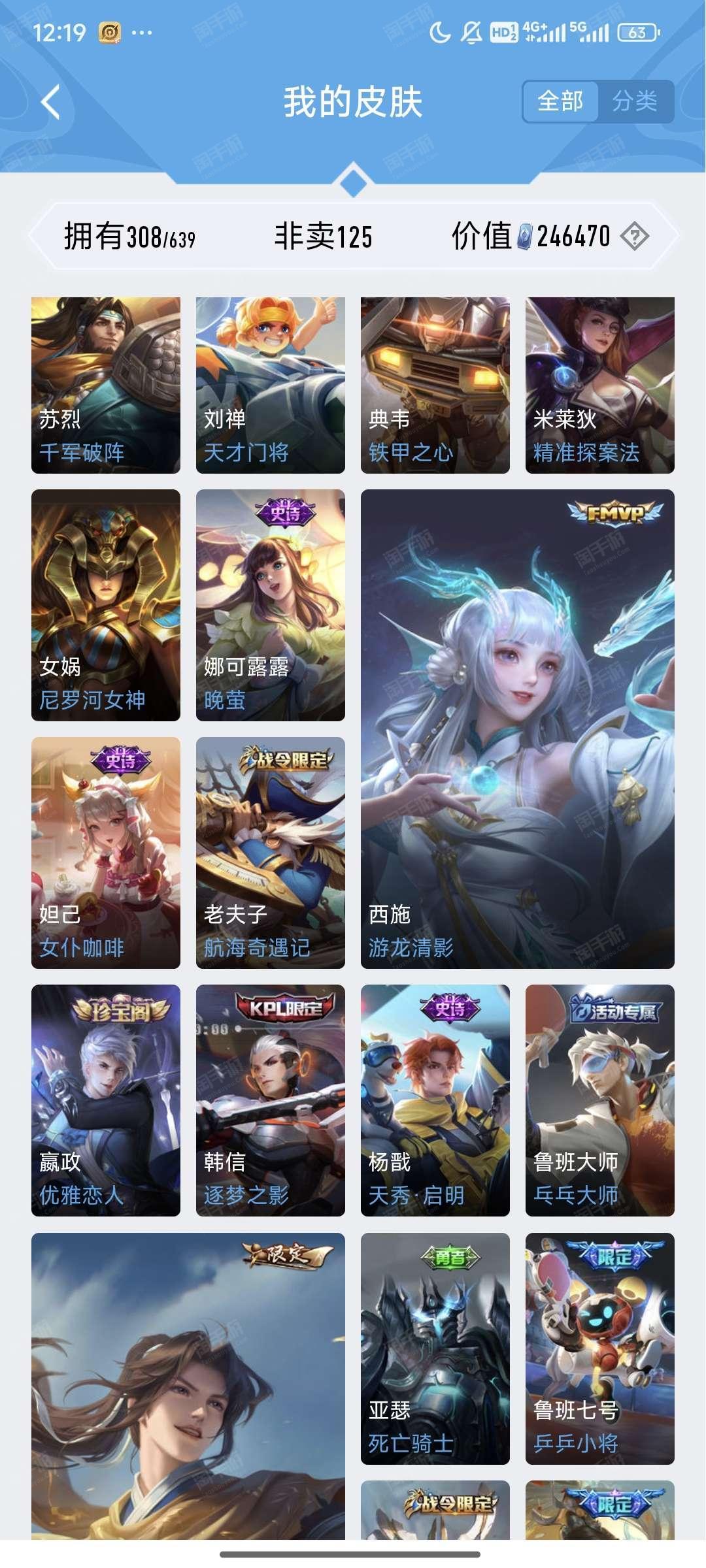Open 杨戬 天秀·启明 skin

pyautogui.click(x=435, y=1100)
